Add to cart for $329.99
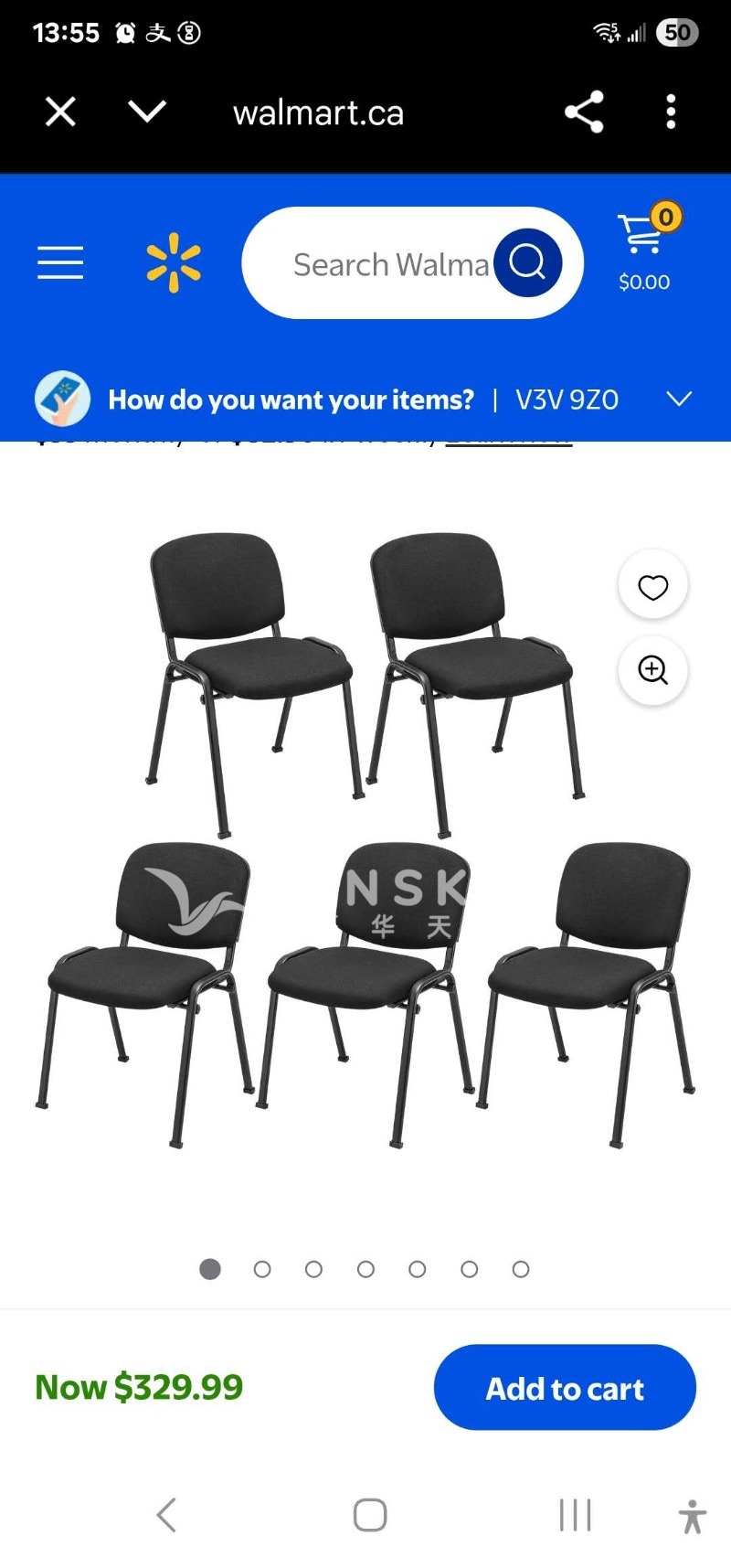Screen dimensions: 731x1568 565,1387
